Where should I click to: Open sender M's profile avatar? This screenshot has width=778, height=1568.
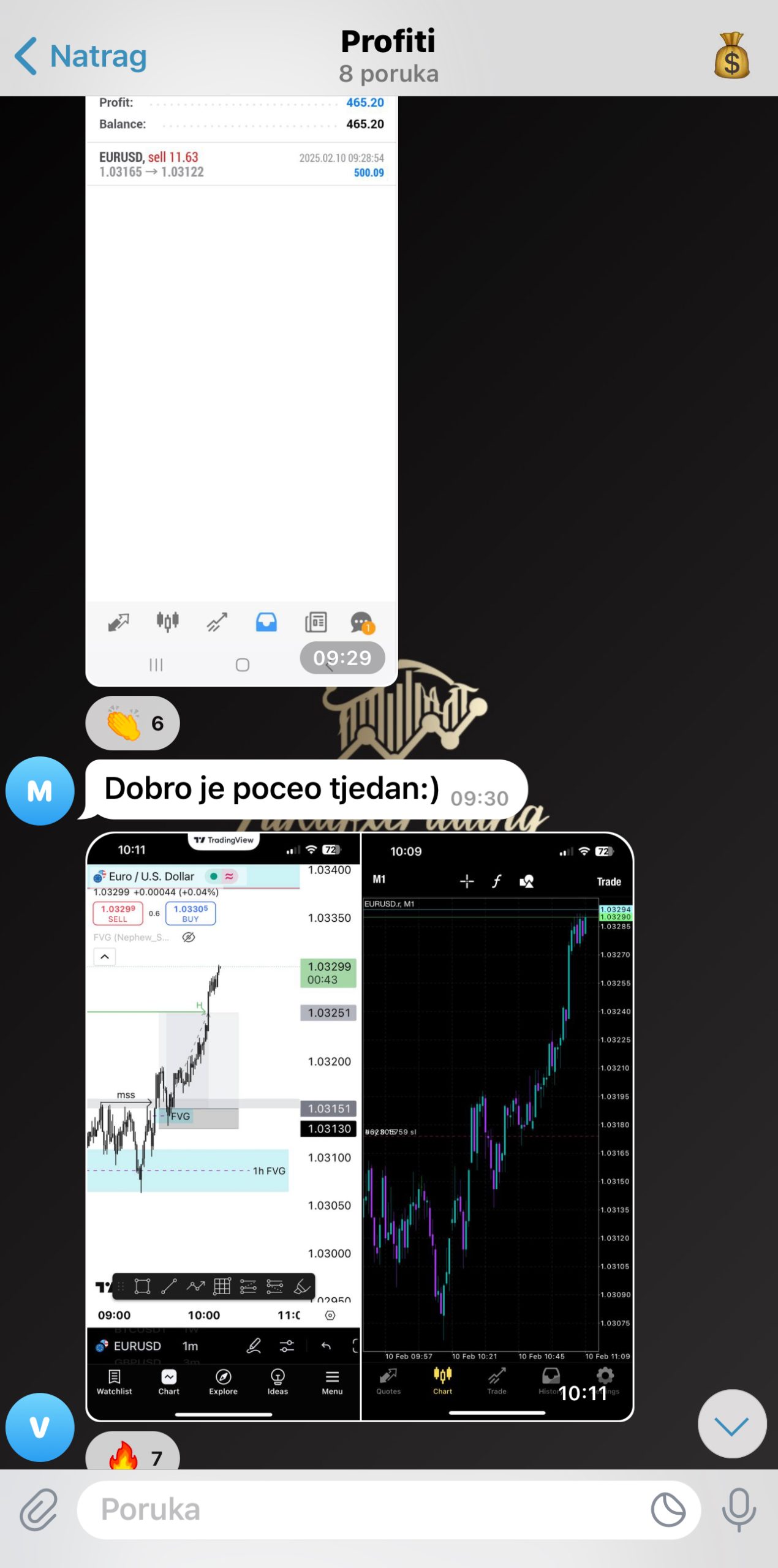click(40, 791)
